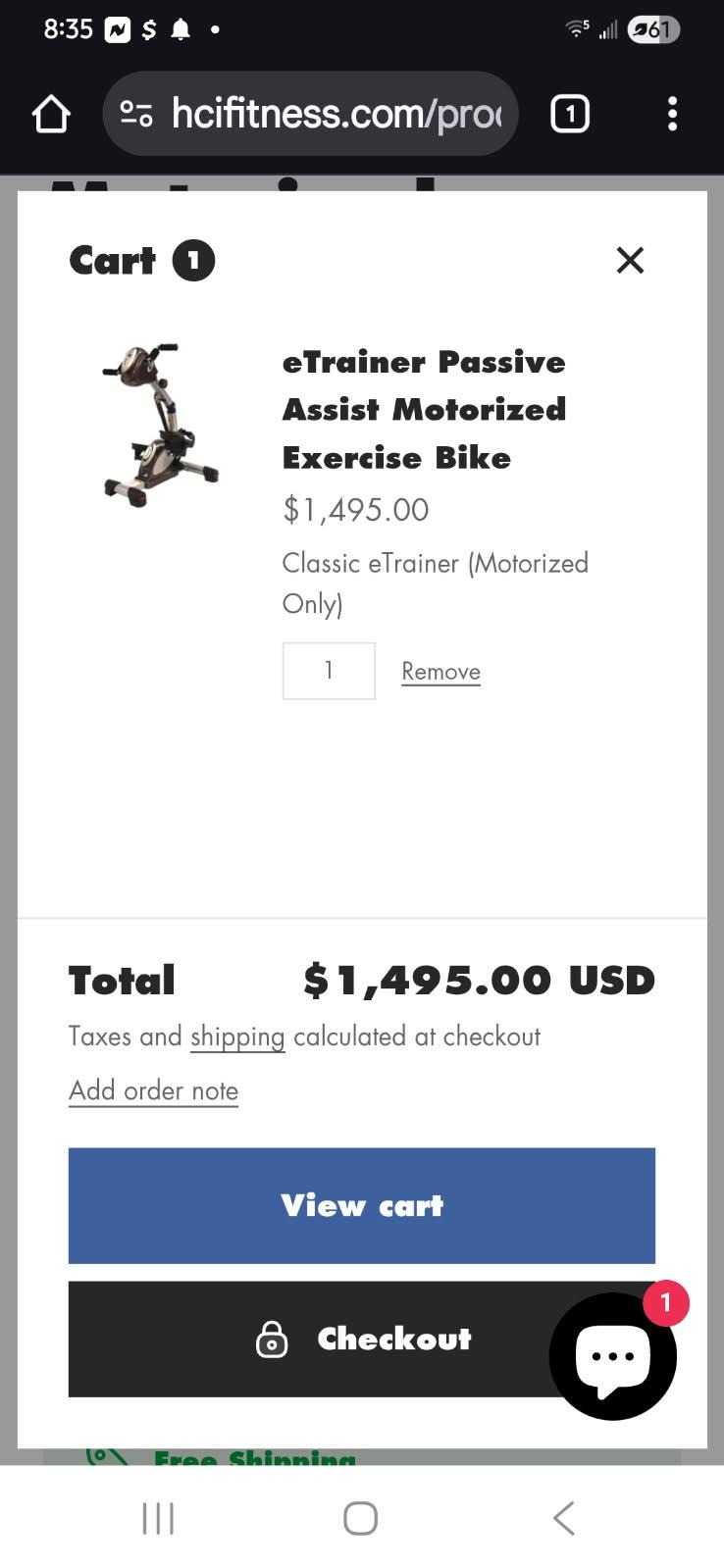Add an order note

[154, 1090]
